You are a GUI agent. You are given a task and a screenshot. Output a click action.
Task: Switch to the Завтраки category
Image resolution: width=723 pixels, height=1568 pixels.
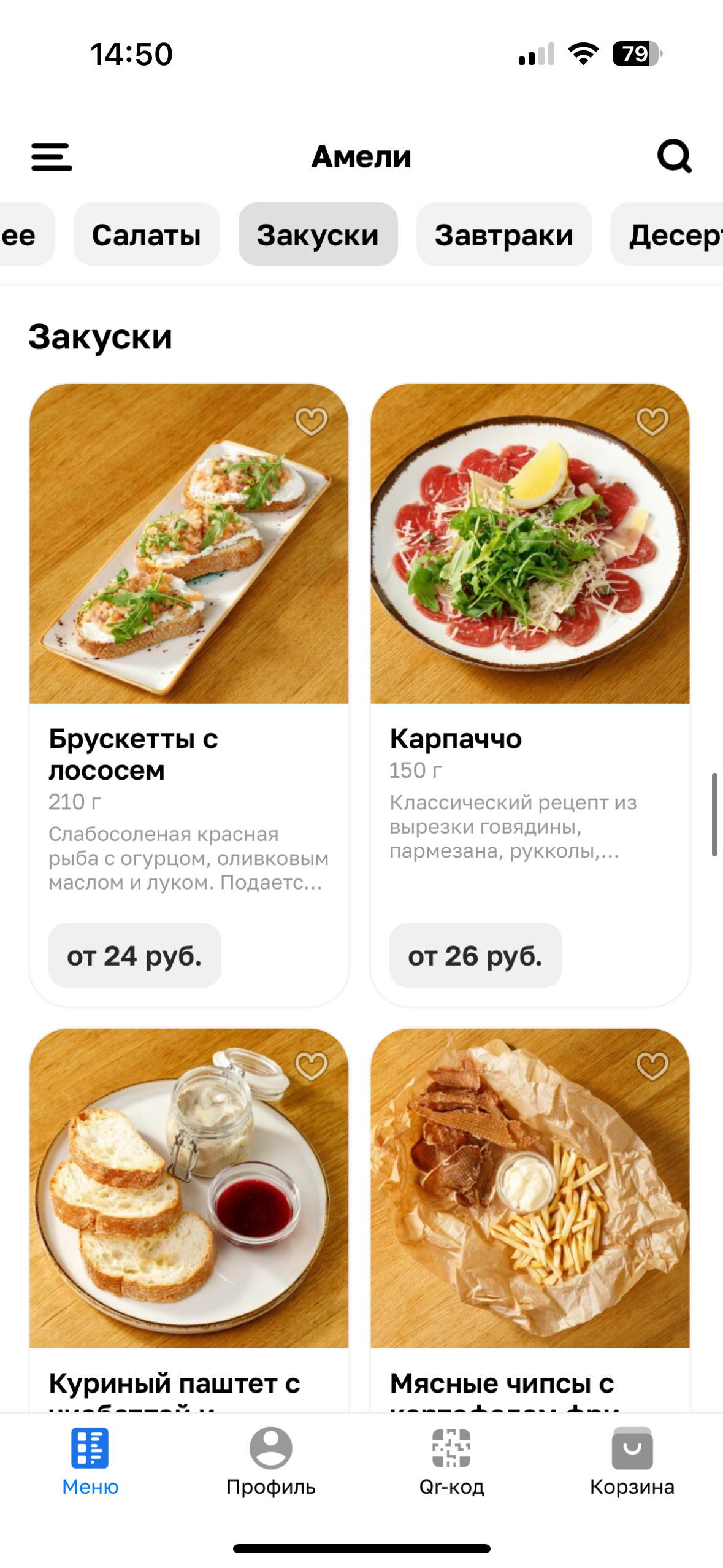(503, 235)
